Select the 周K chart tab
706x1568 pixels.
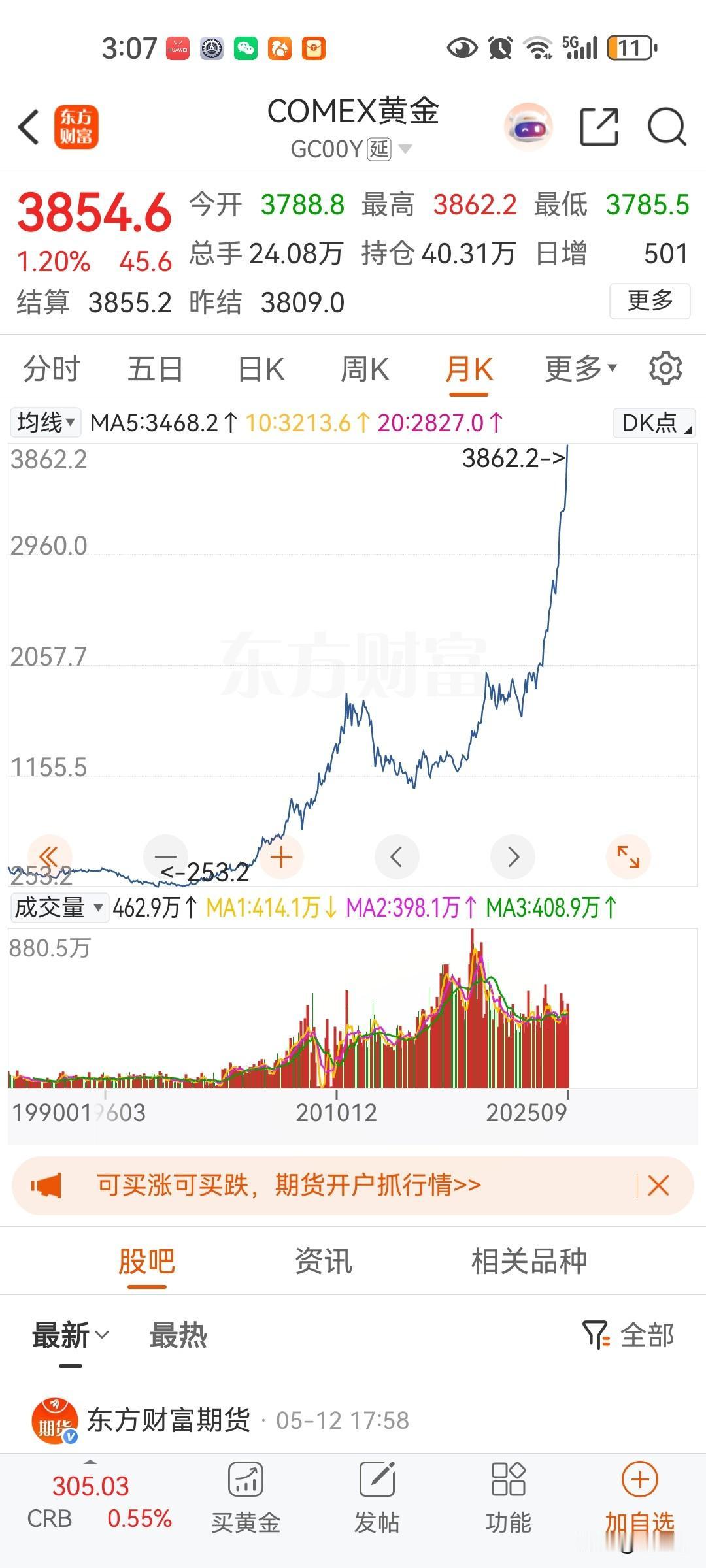[364, 369]
